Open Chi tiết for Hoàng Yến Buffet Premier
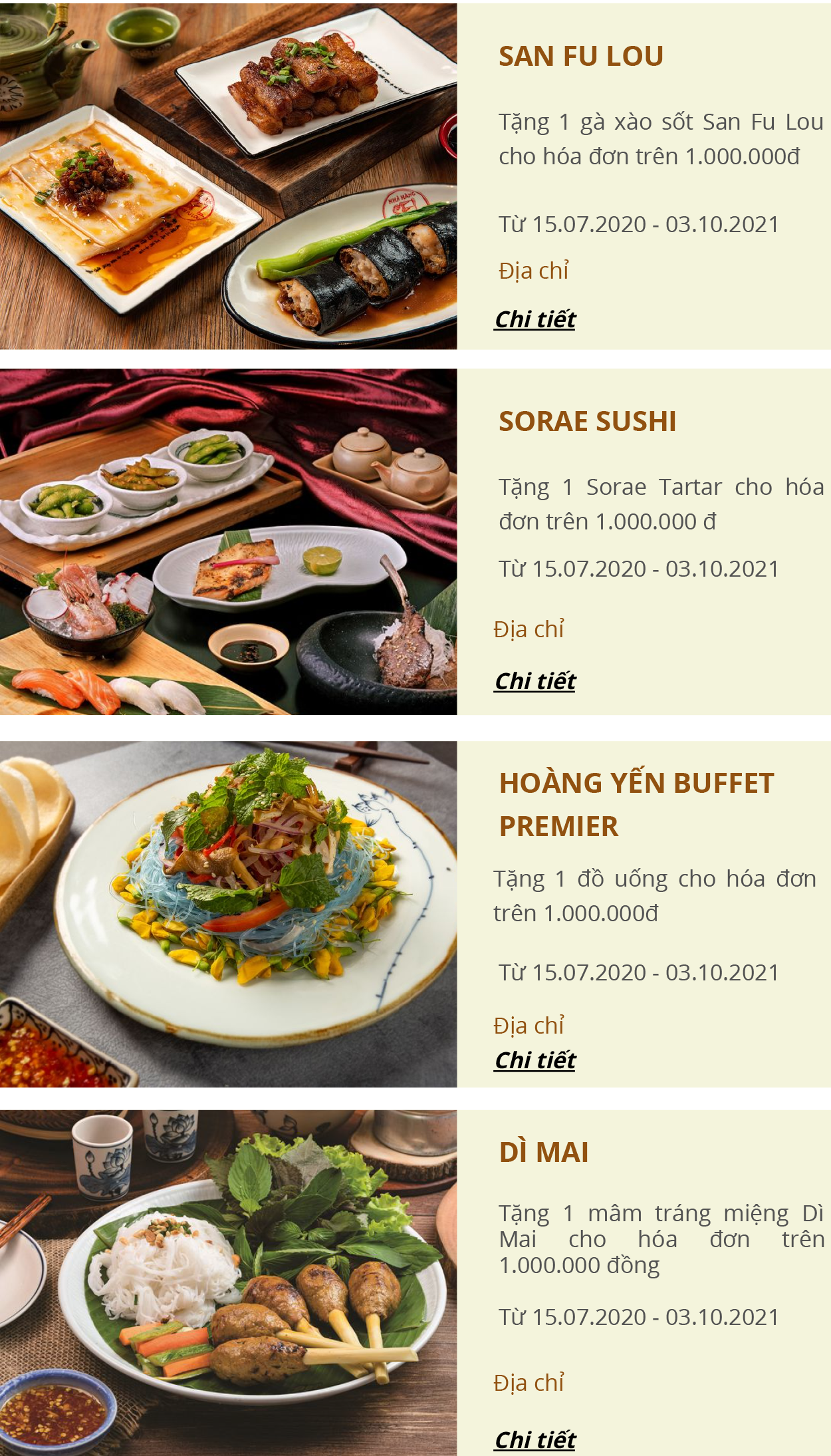This screenshot has width=831, height=1456. [535, 1061]
